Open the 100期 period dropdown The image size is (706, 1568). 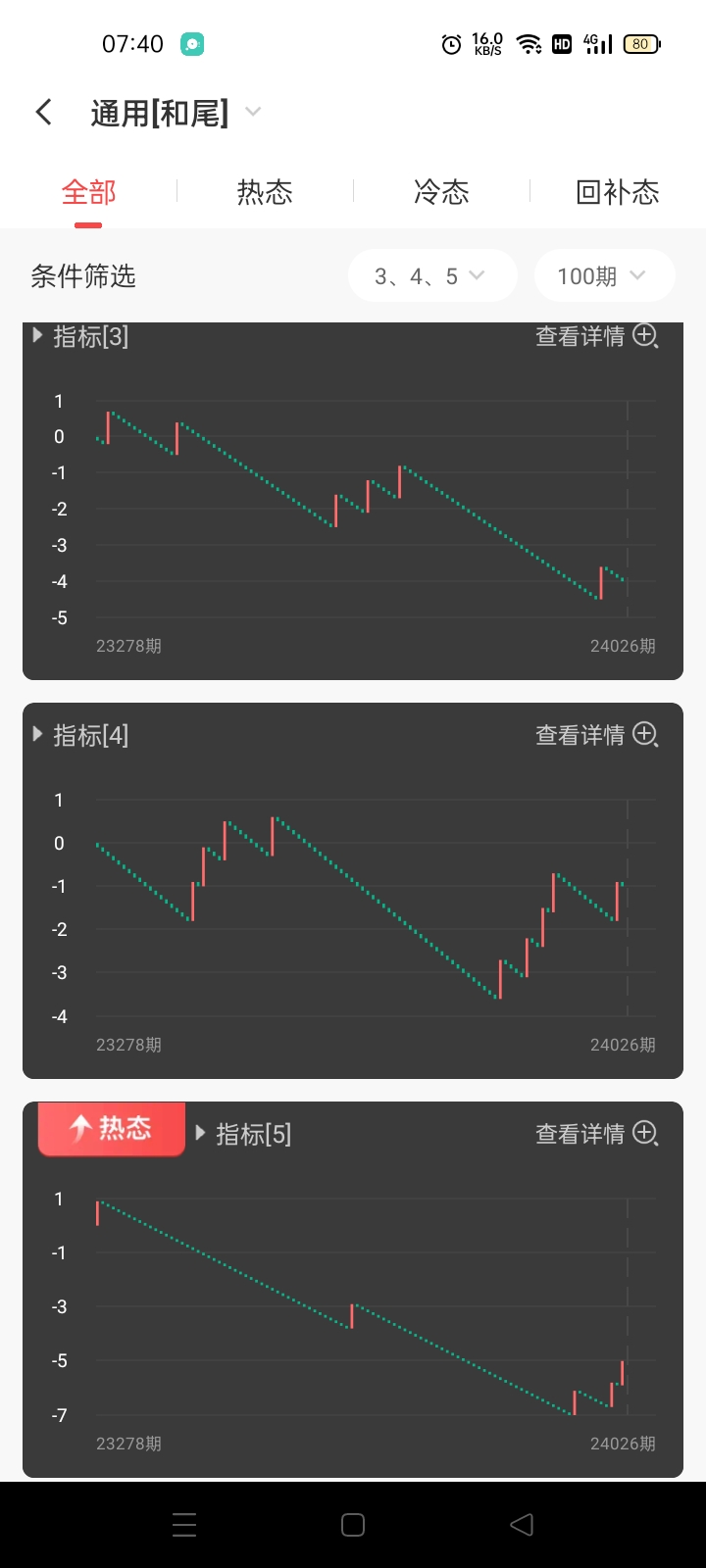[604, 275]
